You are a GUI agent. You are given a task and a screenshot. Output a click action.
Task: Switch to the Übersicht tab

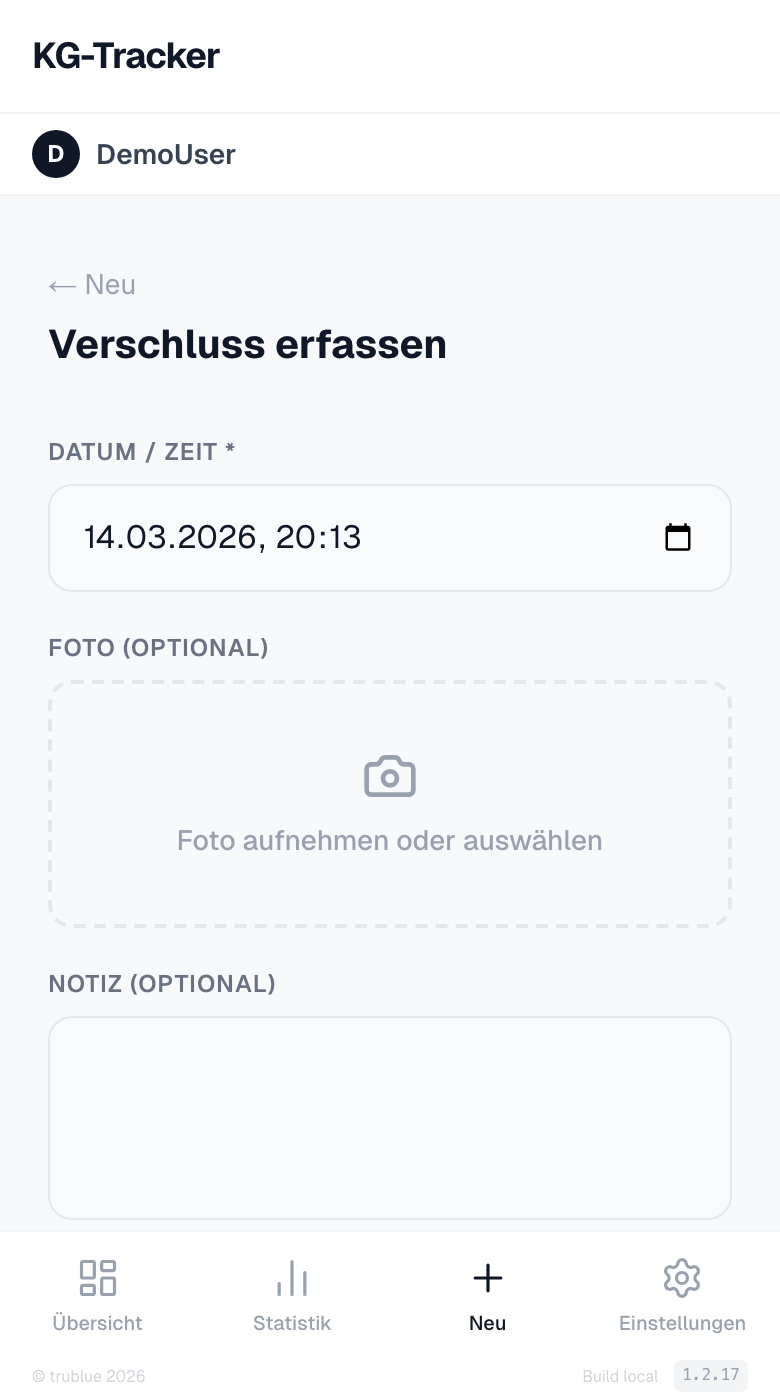pyautogui.click(x=98, y=1296)
